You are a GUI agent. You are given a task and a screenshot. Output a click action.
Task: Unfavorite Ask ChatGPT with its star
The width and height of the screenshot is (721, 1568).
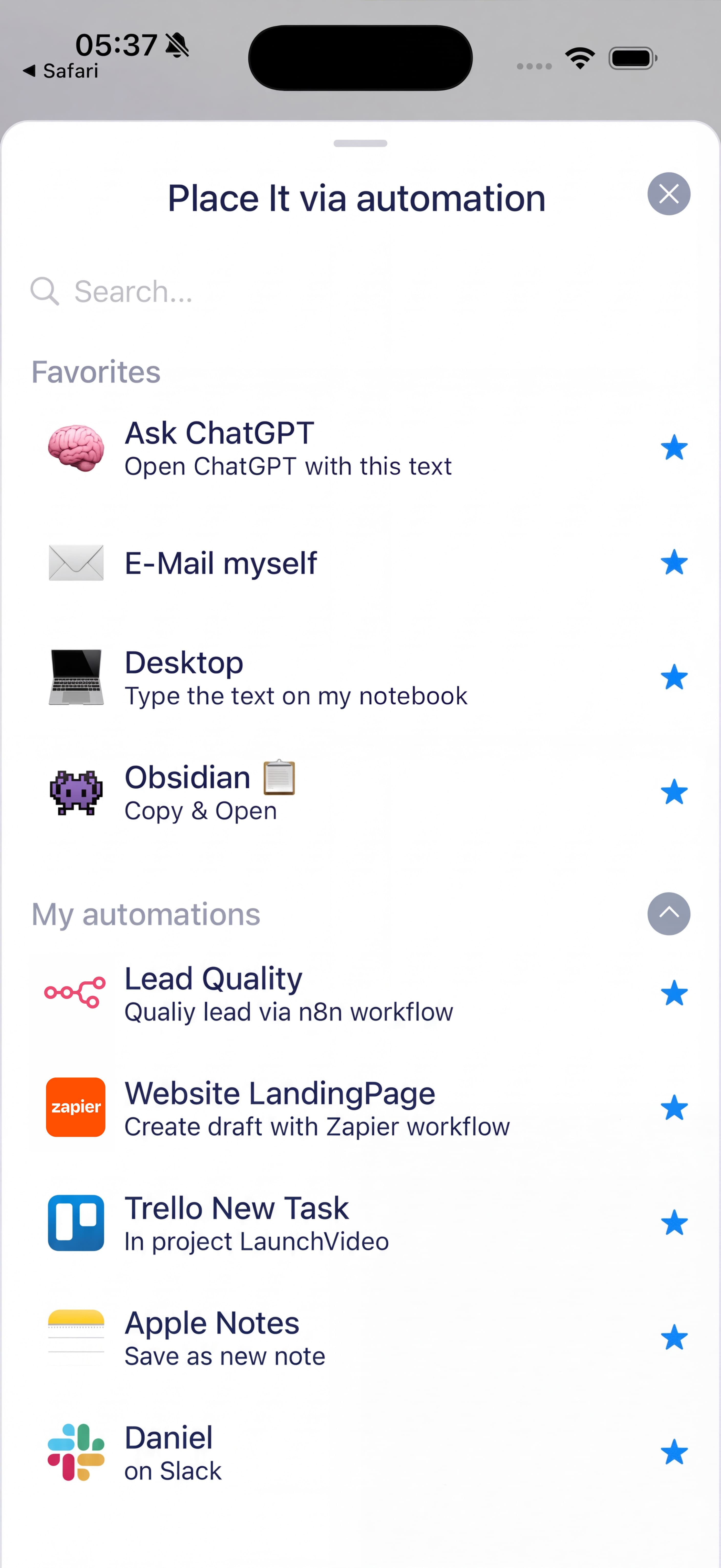click(x=674, y=448)
